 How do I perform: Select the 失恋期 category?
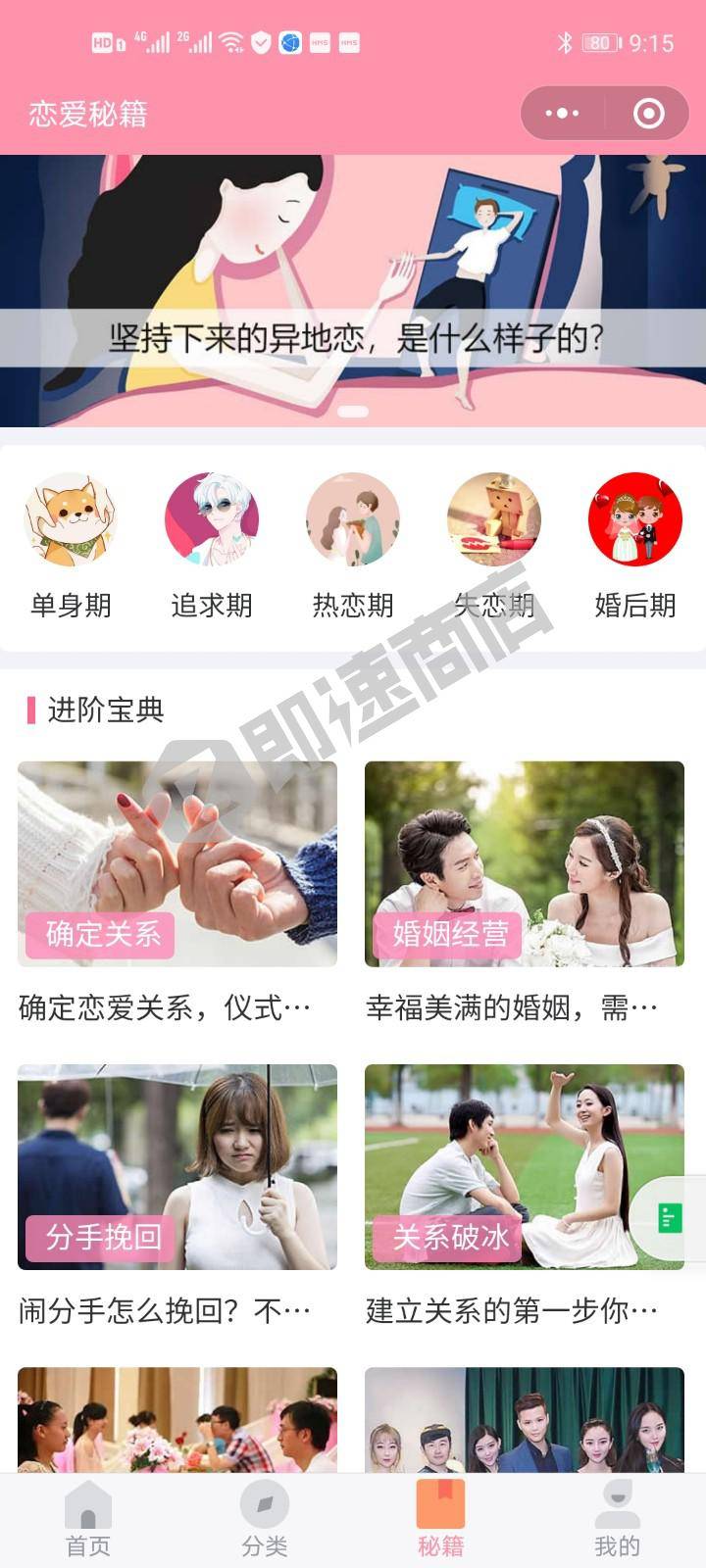tap(494, 544)
